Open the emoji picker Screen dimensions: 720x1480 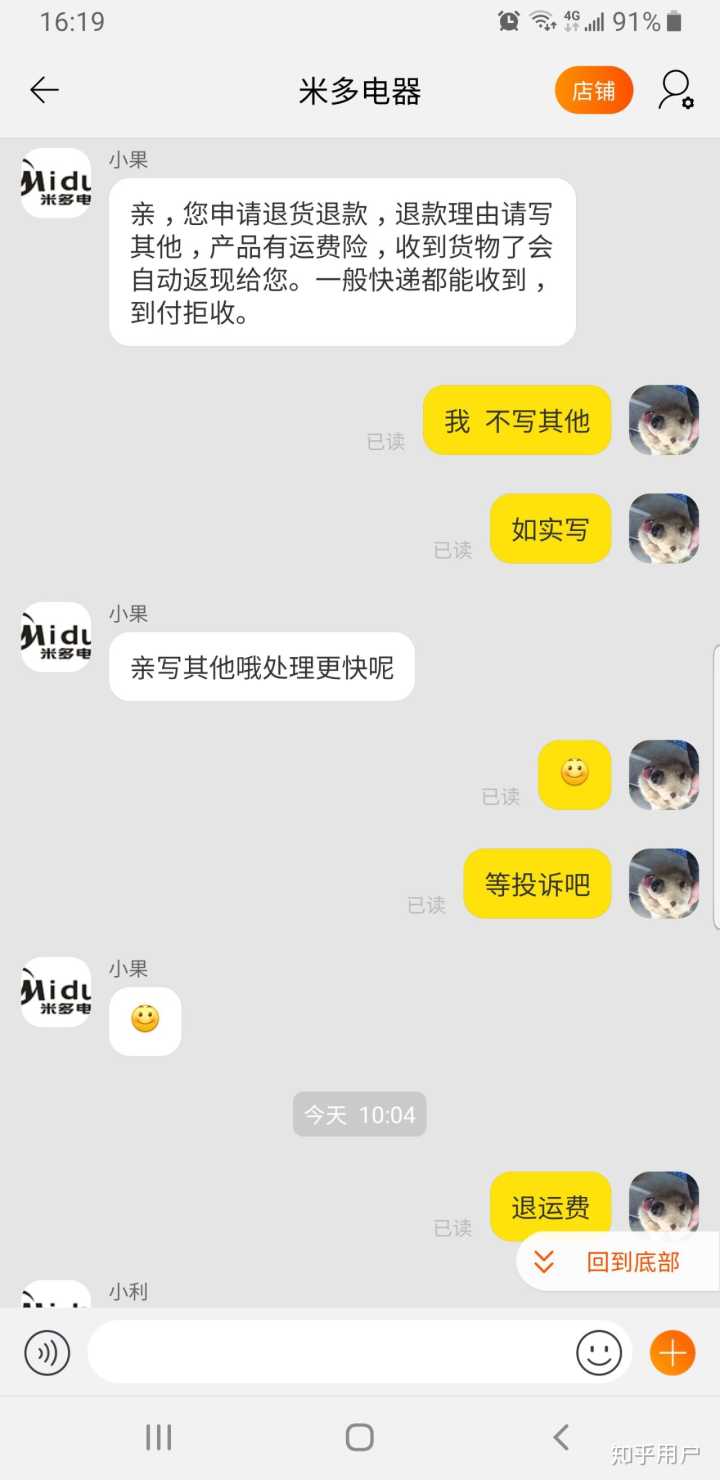pyautogui.click(x=599, y=1353)
